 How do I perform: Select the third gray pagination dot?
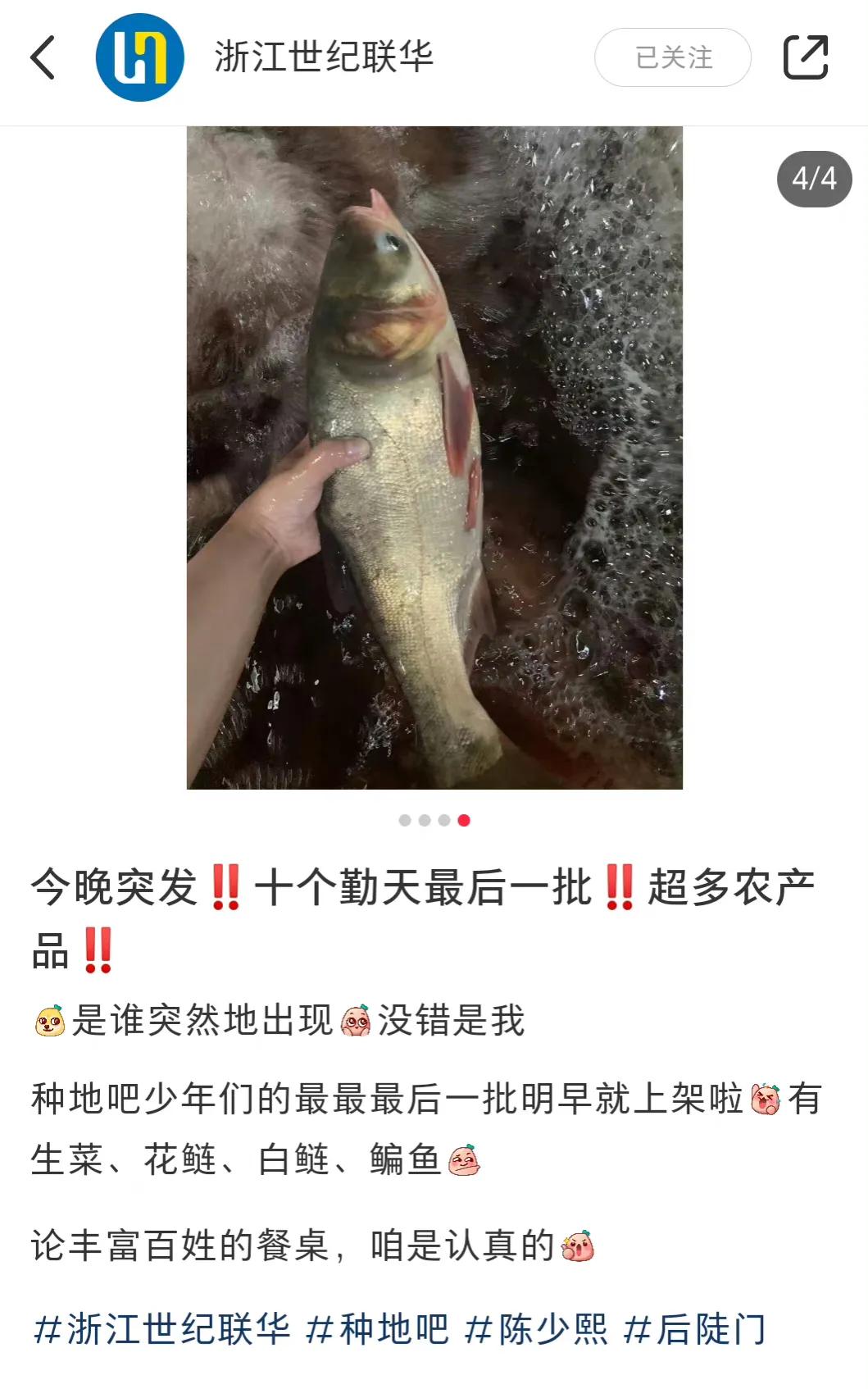443,818
